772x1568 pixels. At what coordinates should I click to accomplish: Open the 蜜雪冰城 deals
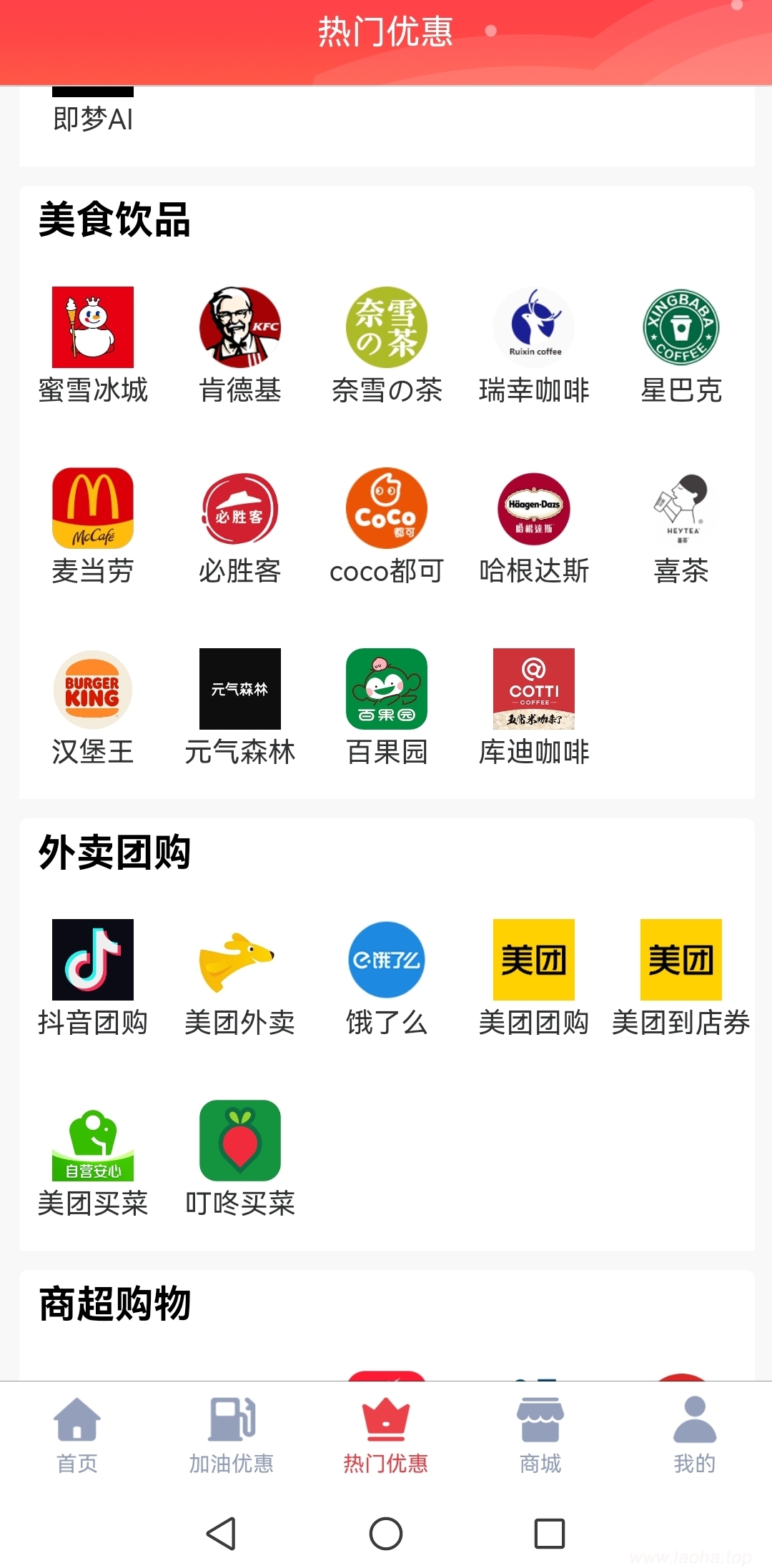(93, 346)
